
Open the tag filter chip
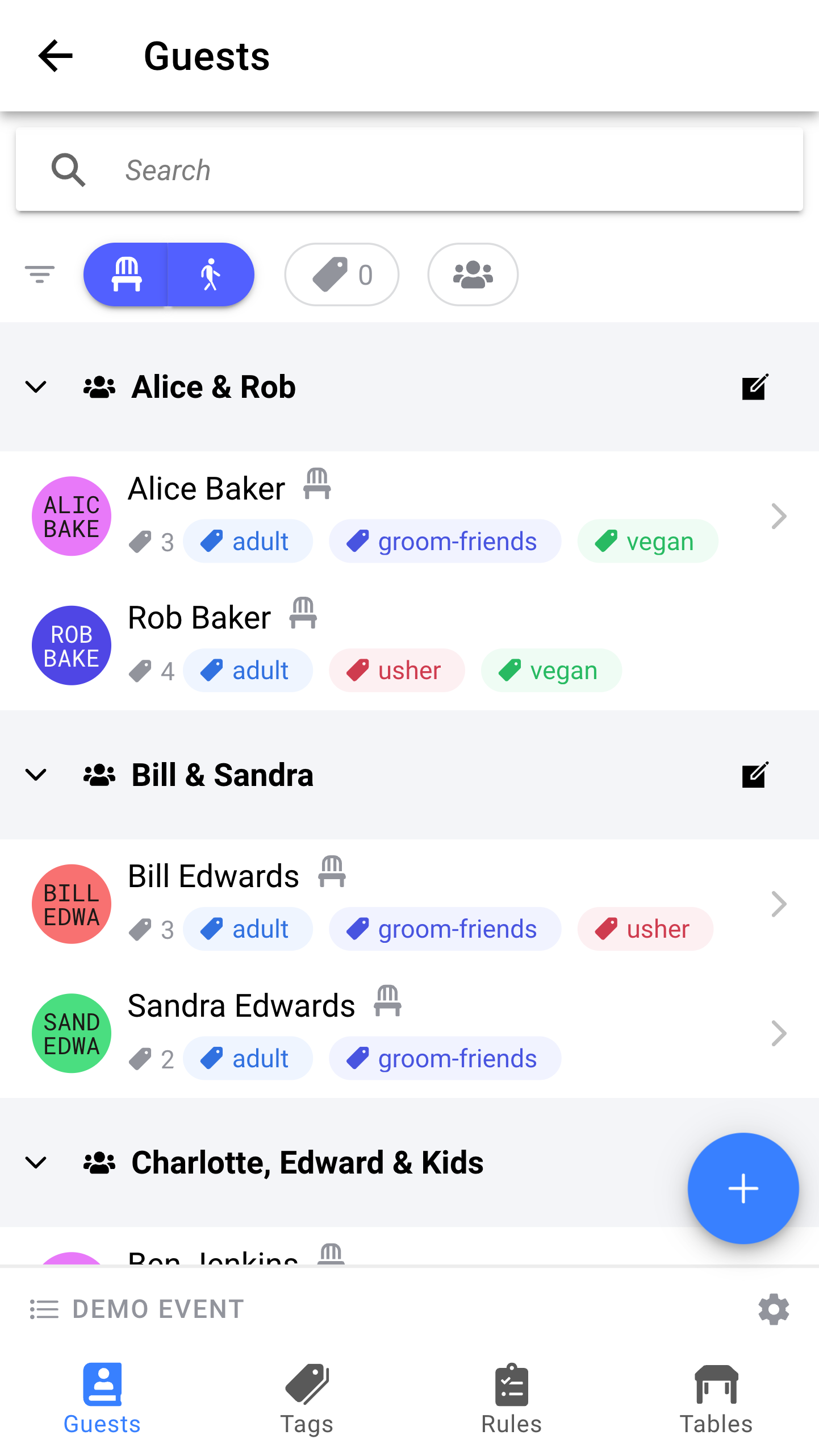(x=341, y=274)
